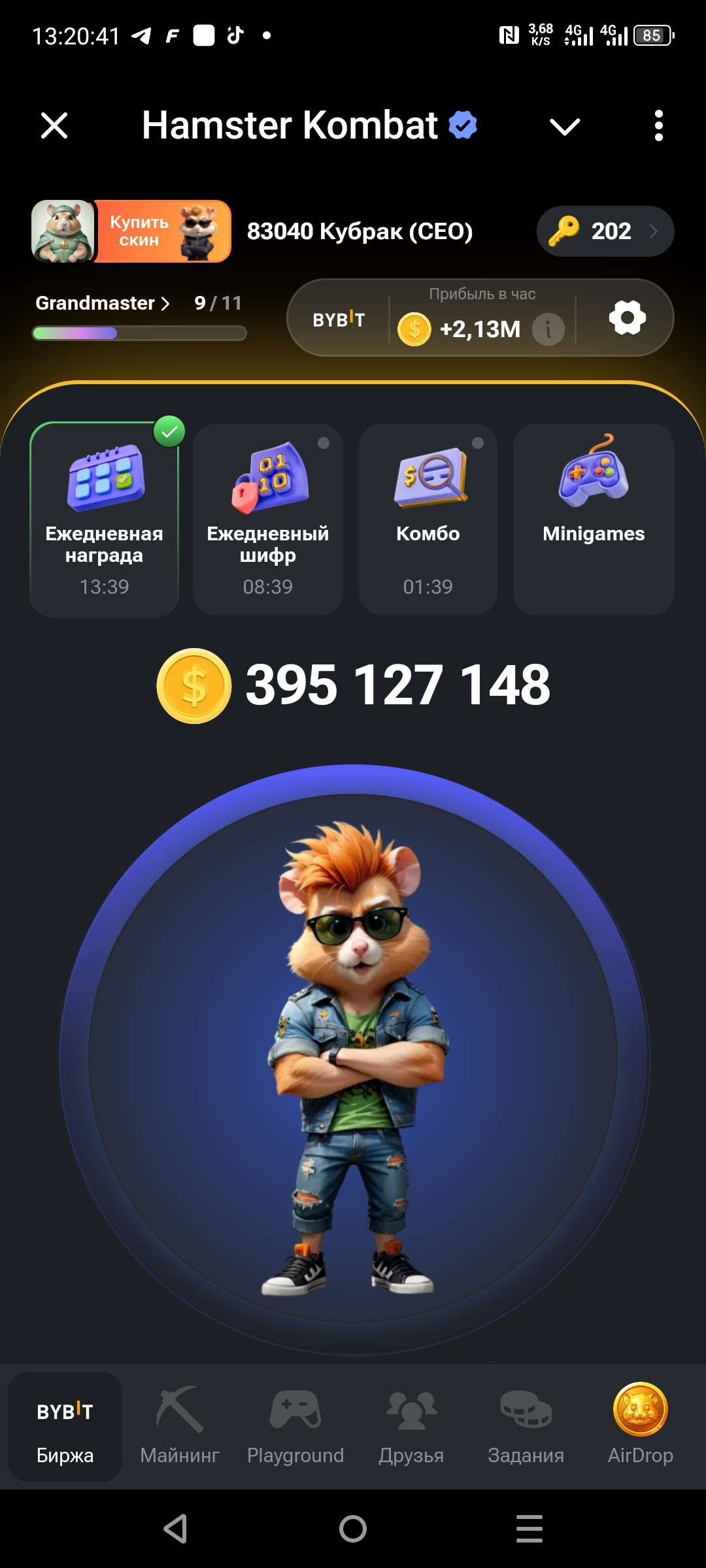The image size is (706, 1568).
Task: Open the Ежедневная награда daily reward card
Action: click(x=103, y=516)
